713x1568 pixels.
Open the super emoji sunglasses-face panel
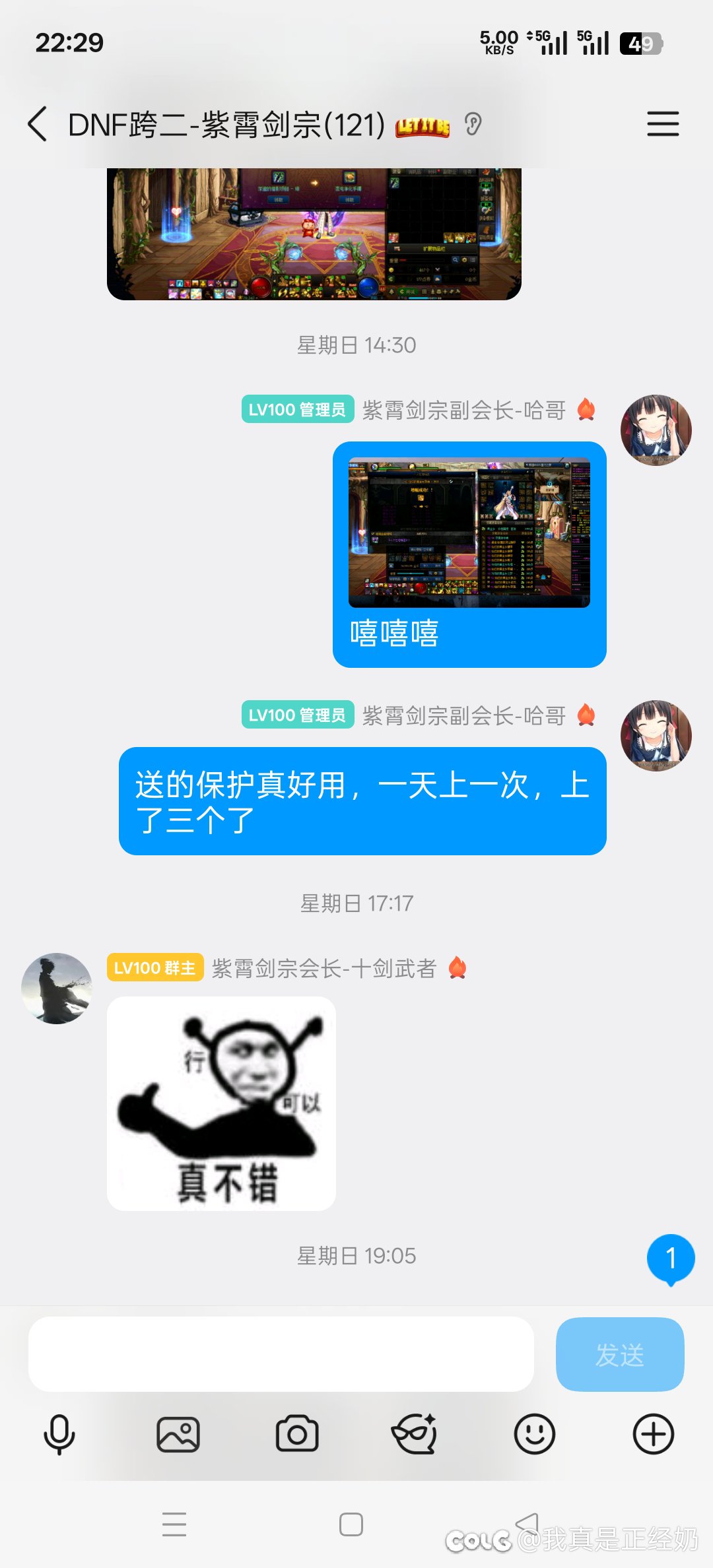pos(415,1433)
